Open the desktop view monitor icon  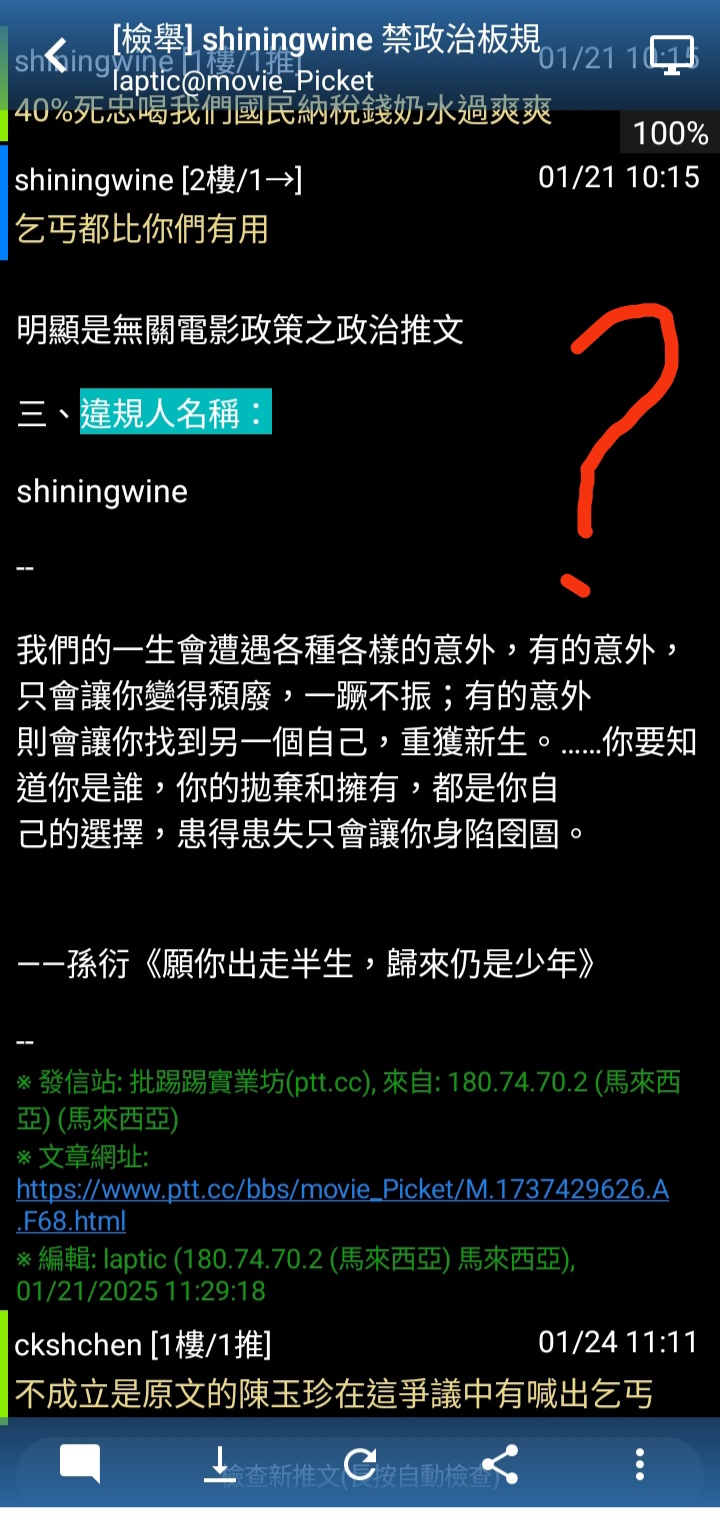coord(671,55)
